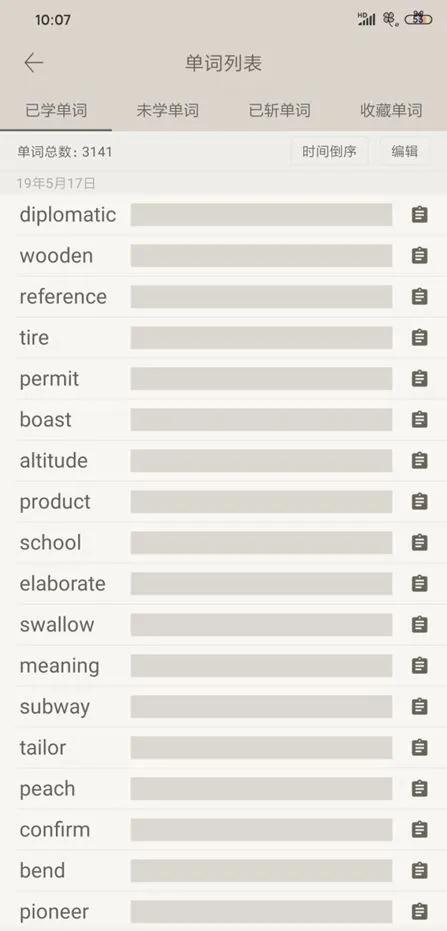This screenshot has height=931, width=447.
Task: Tap the 时间倒序 sort button
Action: click(x=329, y=151)
